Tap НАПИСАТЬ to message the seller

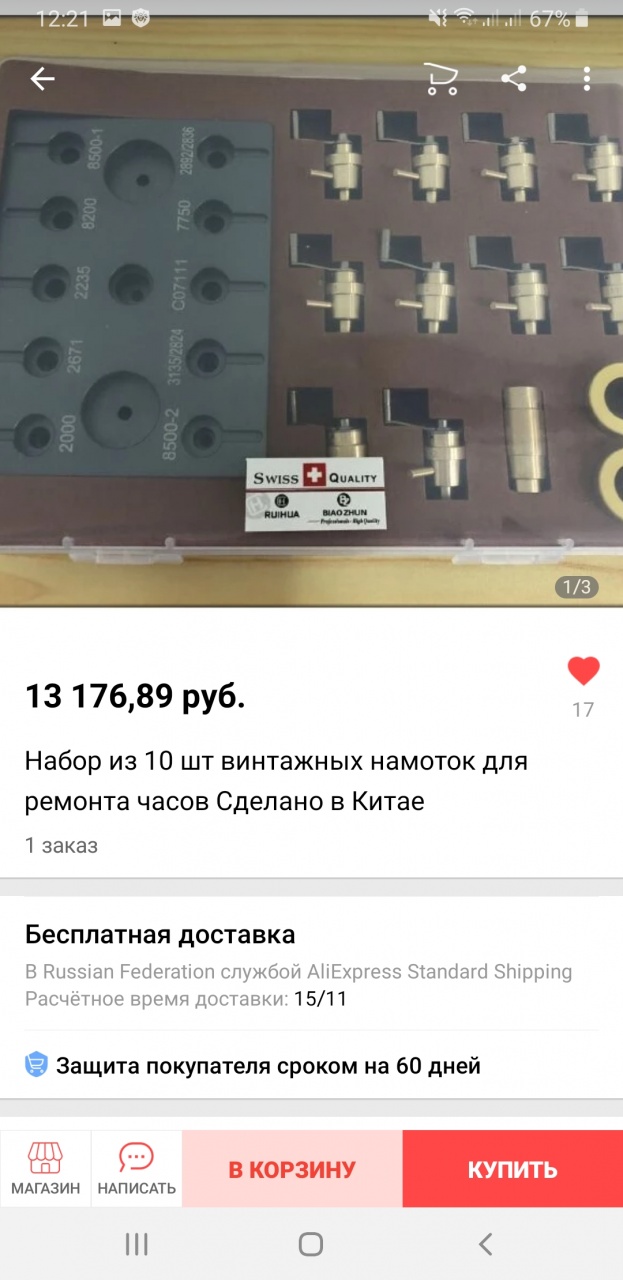click(136, 1169)
